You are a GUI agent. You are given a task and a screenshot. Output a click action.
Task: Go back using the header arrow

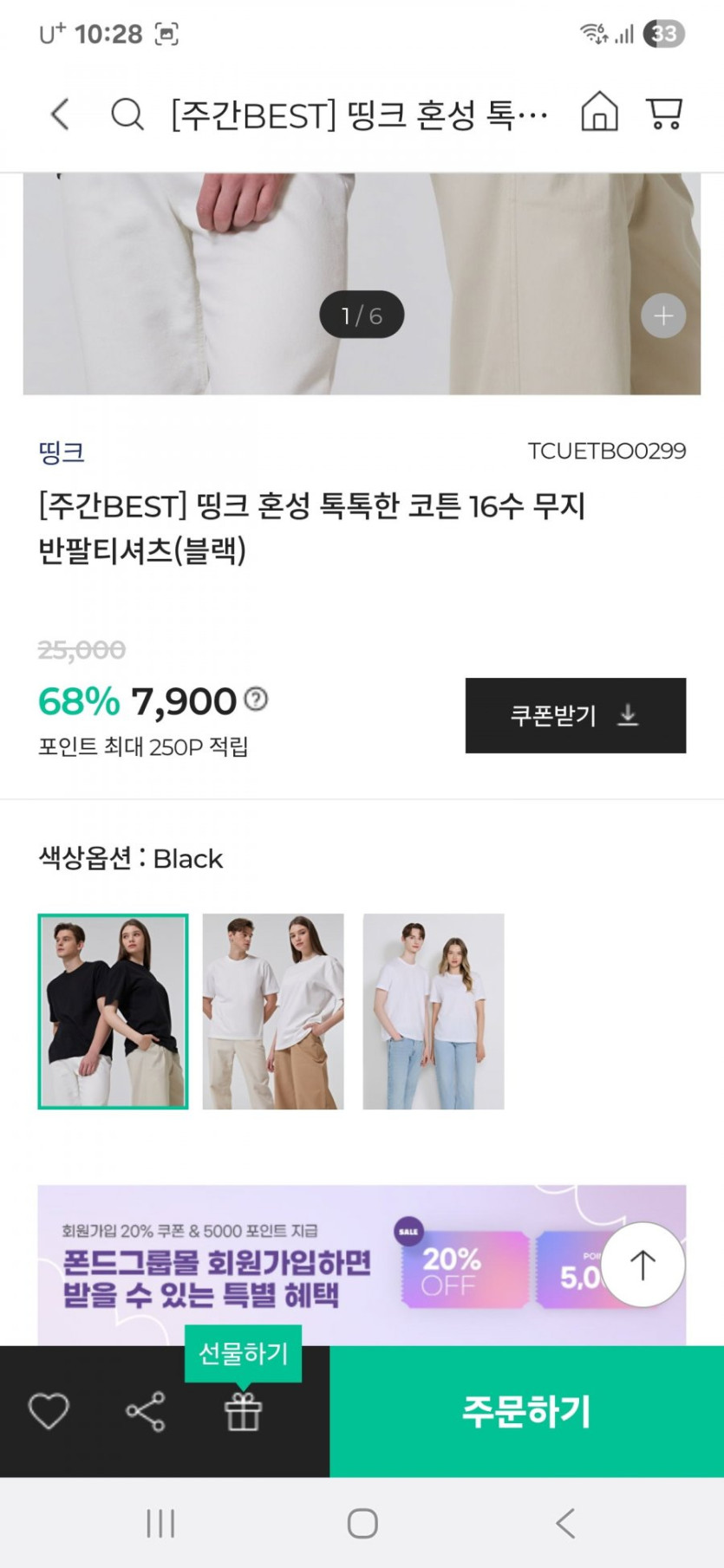point(60,114)
